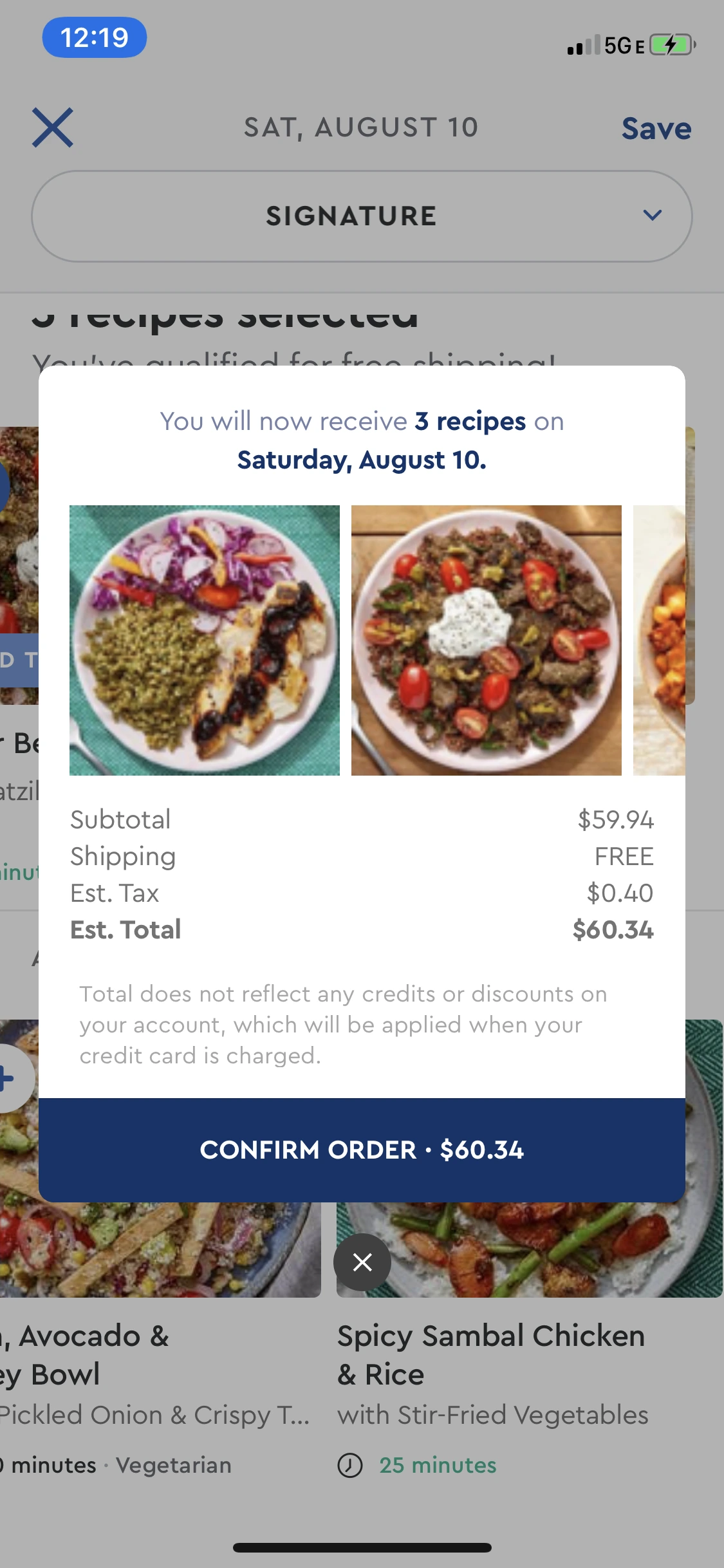Confirm the order for $60.34
Viewport: 724px width, 1568px height.
(362, 1150)
